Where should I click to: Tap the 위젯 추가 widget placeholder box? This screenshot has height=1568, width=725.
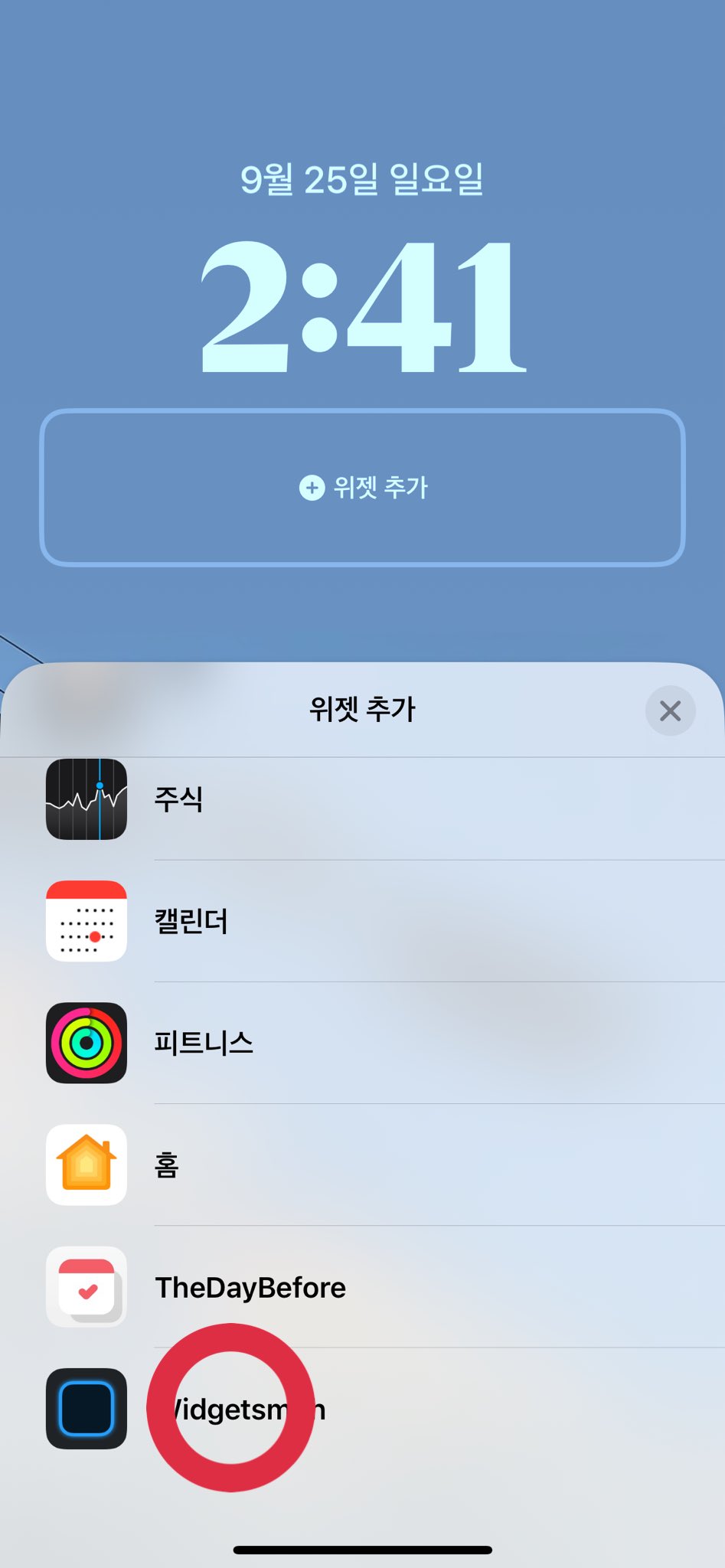362,488
